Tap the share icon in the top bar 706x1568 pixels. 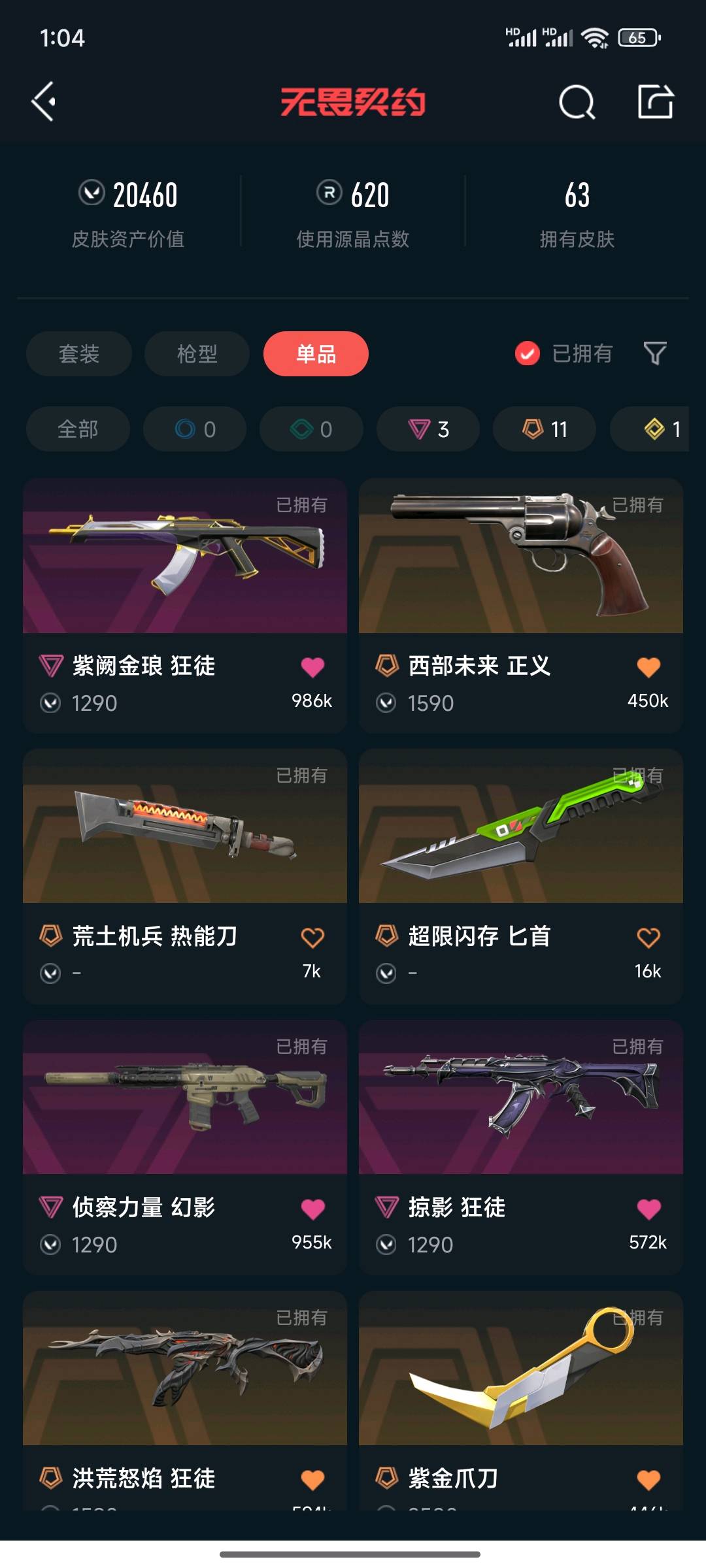(655, 102)
